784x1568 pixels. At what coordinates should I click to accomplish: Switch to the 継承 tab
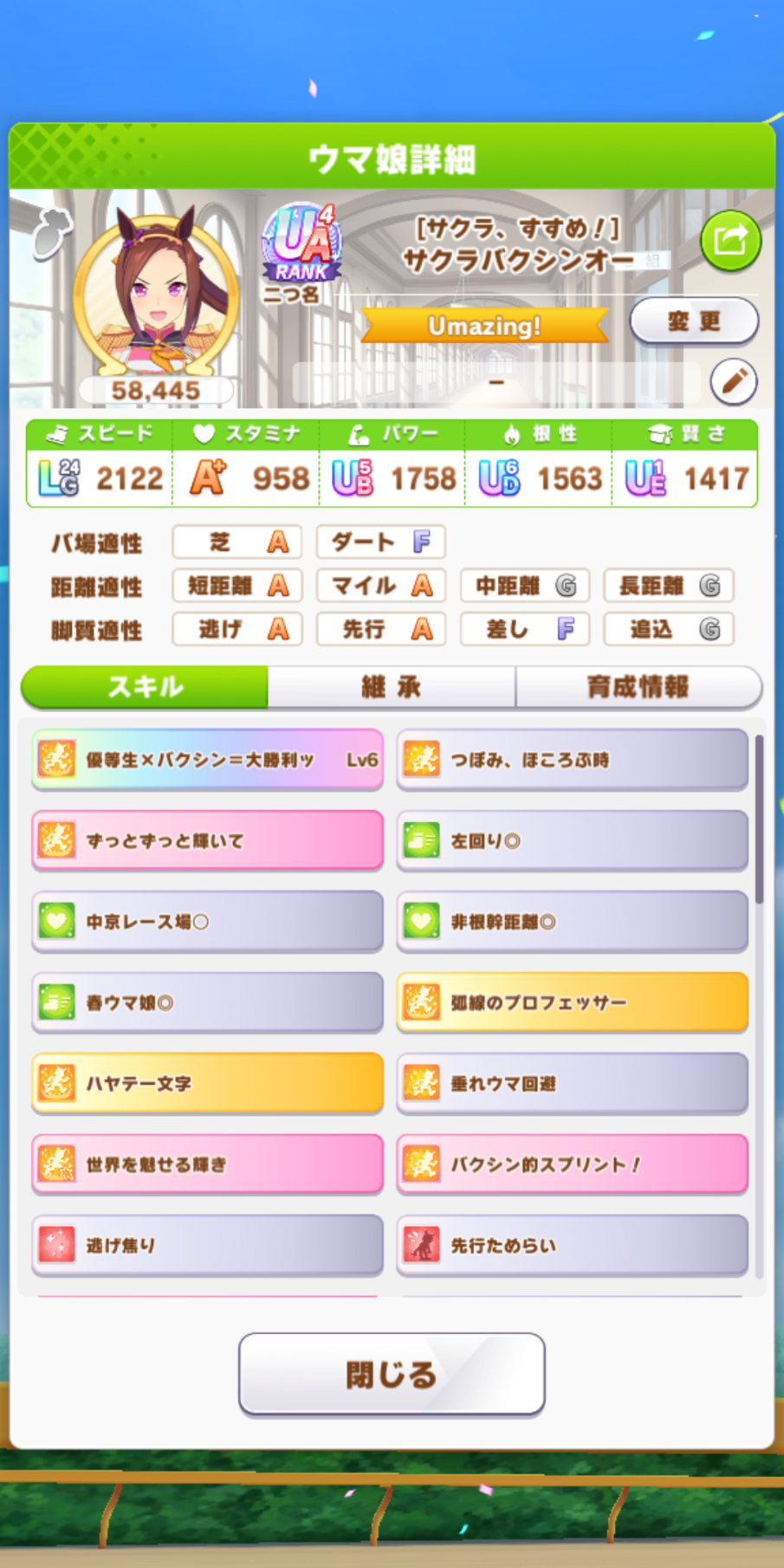click(x=391, y=687)
